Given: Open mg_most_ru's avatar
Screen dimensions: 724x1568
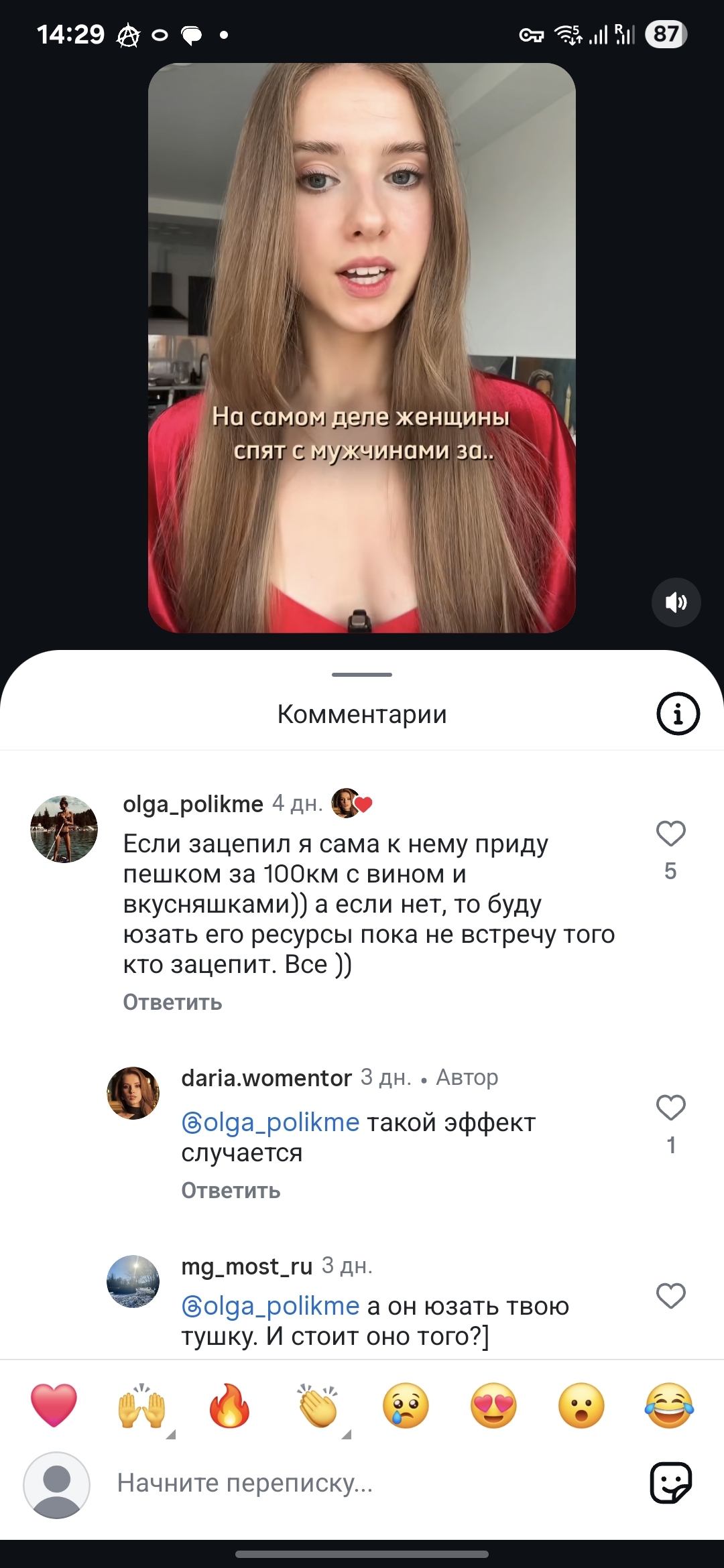Looking at the screenshot, I should click(133, 1281).
